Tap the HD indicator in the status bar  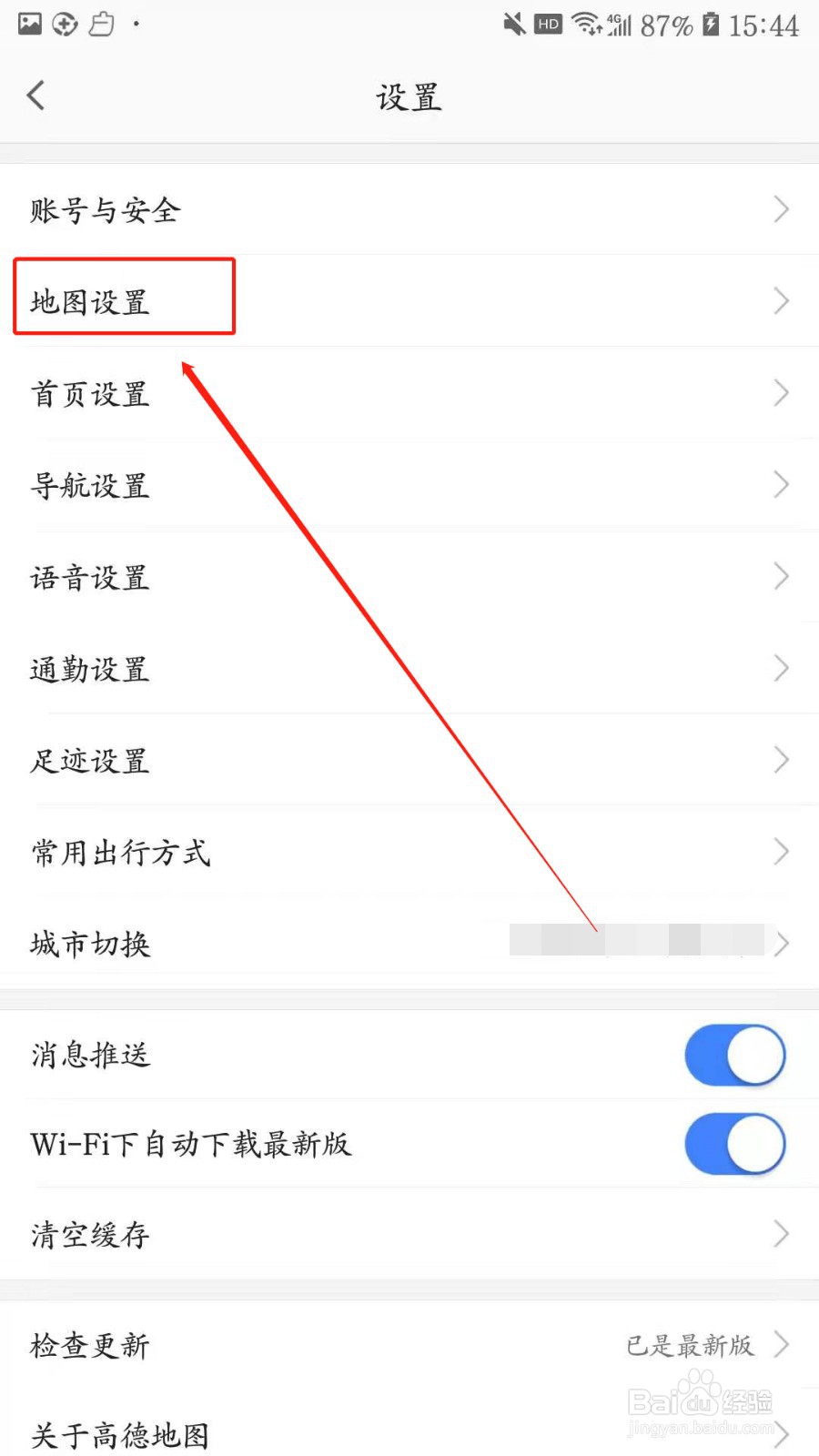click(x=547, y=25)
